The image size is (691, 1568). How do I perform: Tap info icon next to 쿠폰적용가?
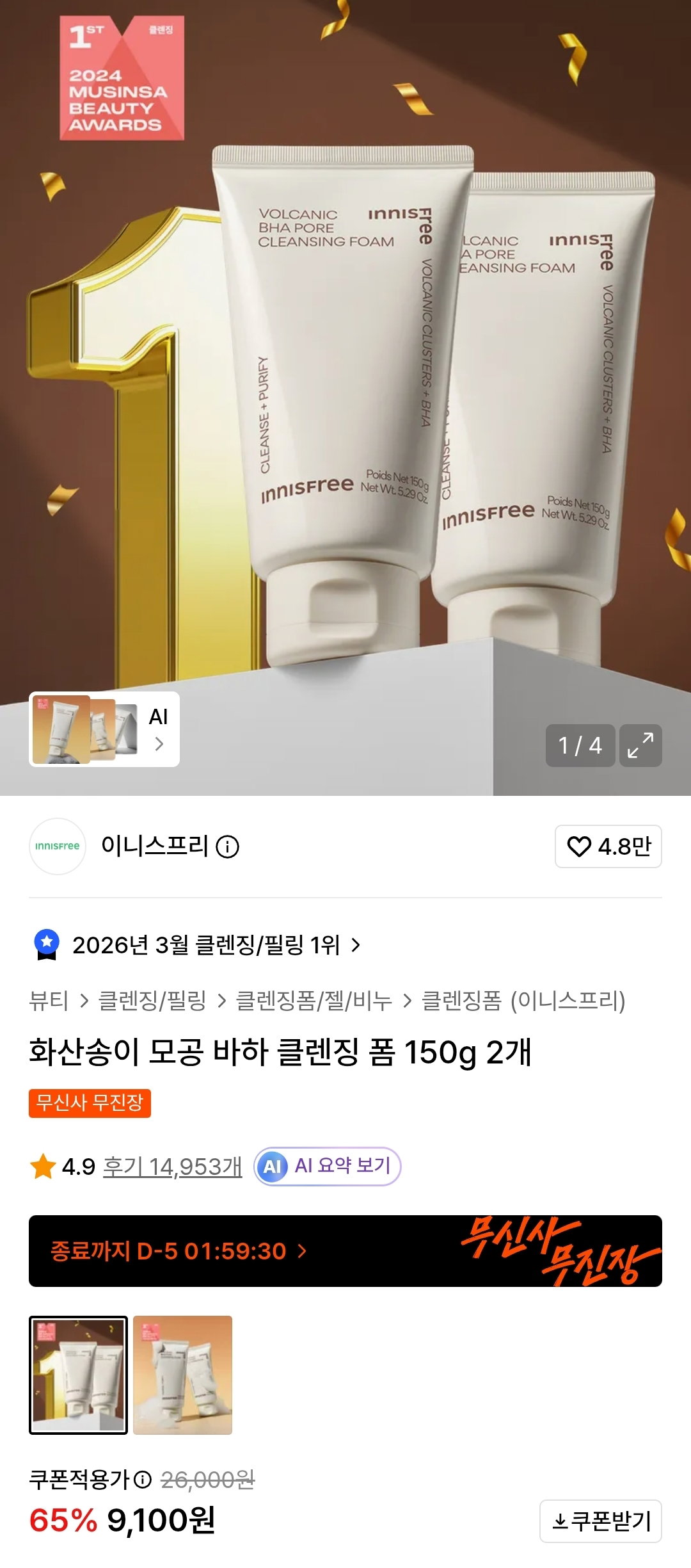pyautogui.click(x=143, y=1480)
